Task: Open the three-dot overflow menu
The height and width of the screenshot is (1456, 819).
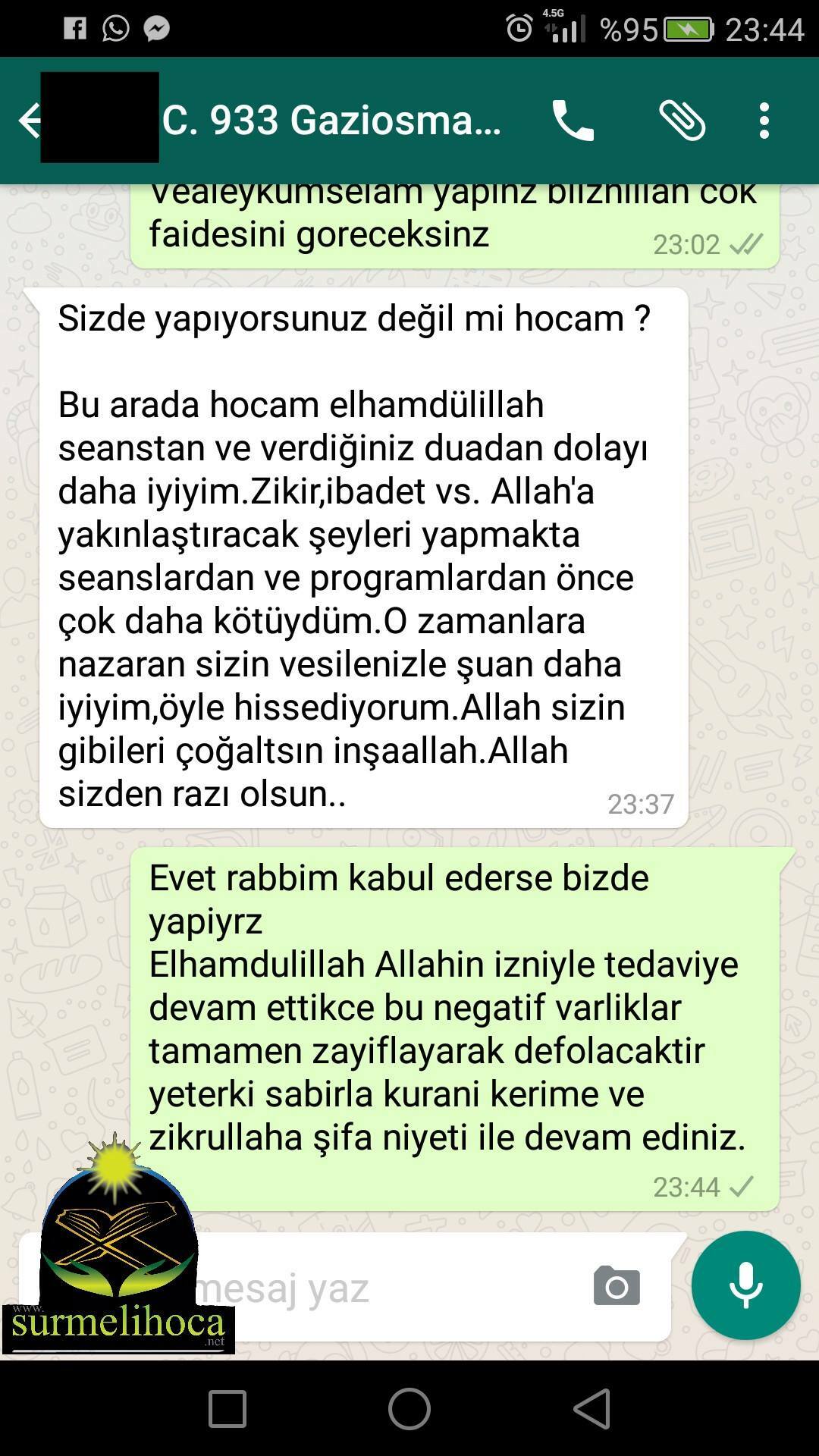Action: point(764,121)
